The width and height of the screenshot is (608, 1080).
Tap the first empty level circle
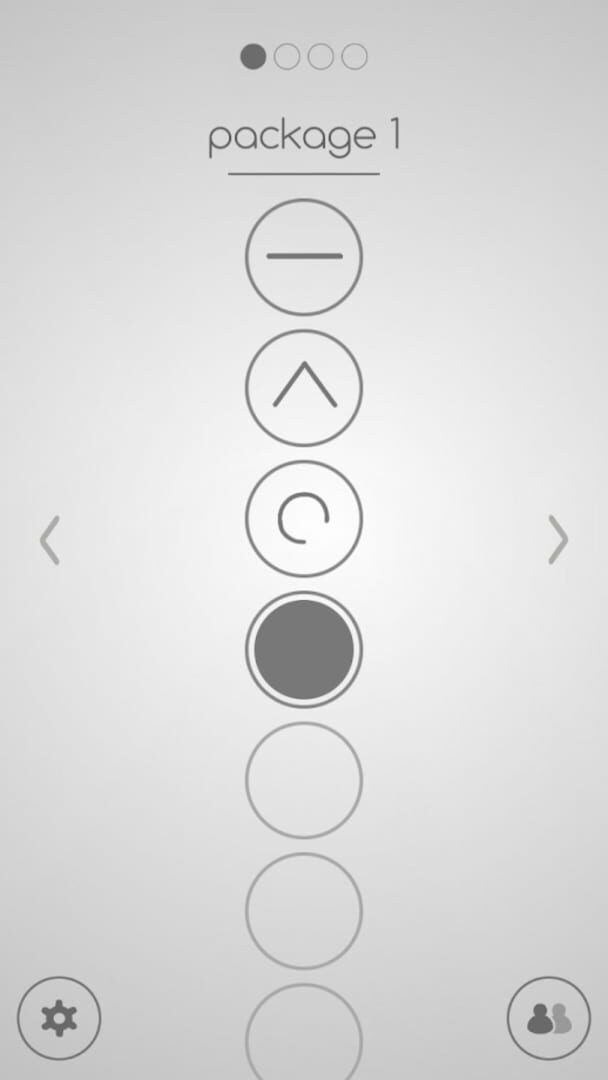pyautogui.click(x=304, y=780)
